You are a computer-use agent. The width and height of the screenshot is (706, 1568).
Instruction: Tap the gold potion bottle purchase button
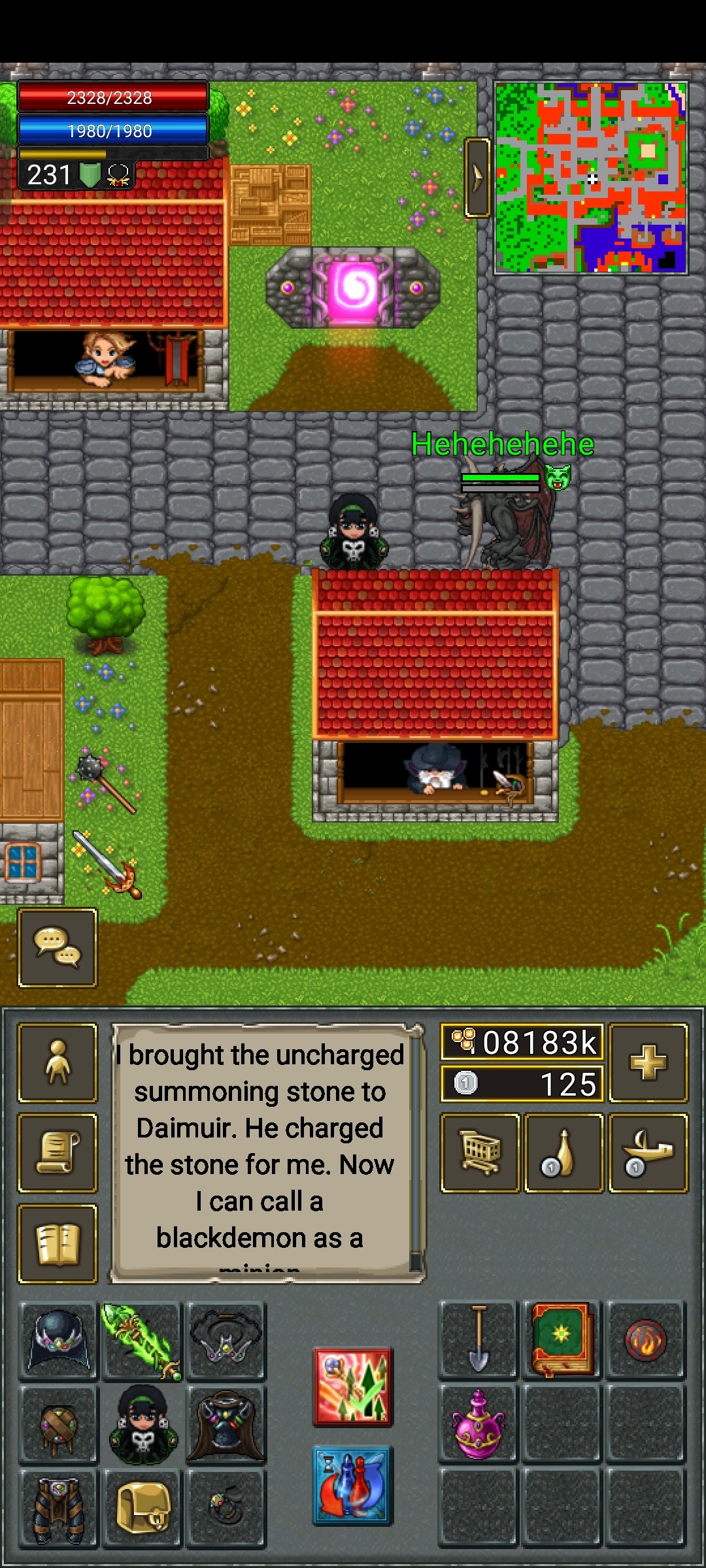click(x=563, y=1152)
